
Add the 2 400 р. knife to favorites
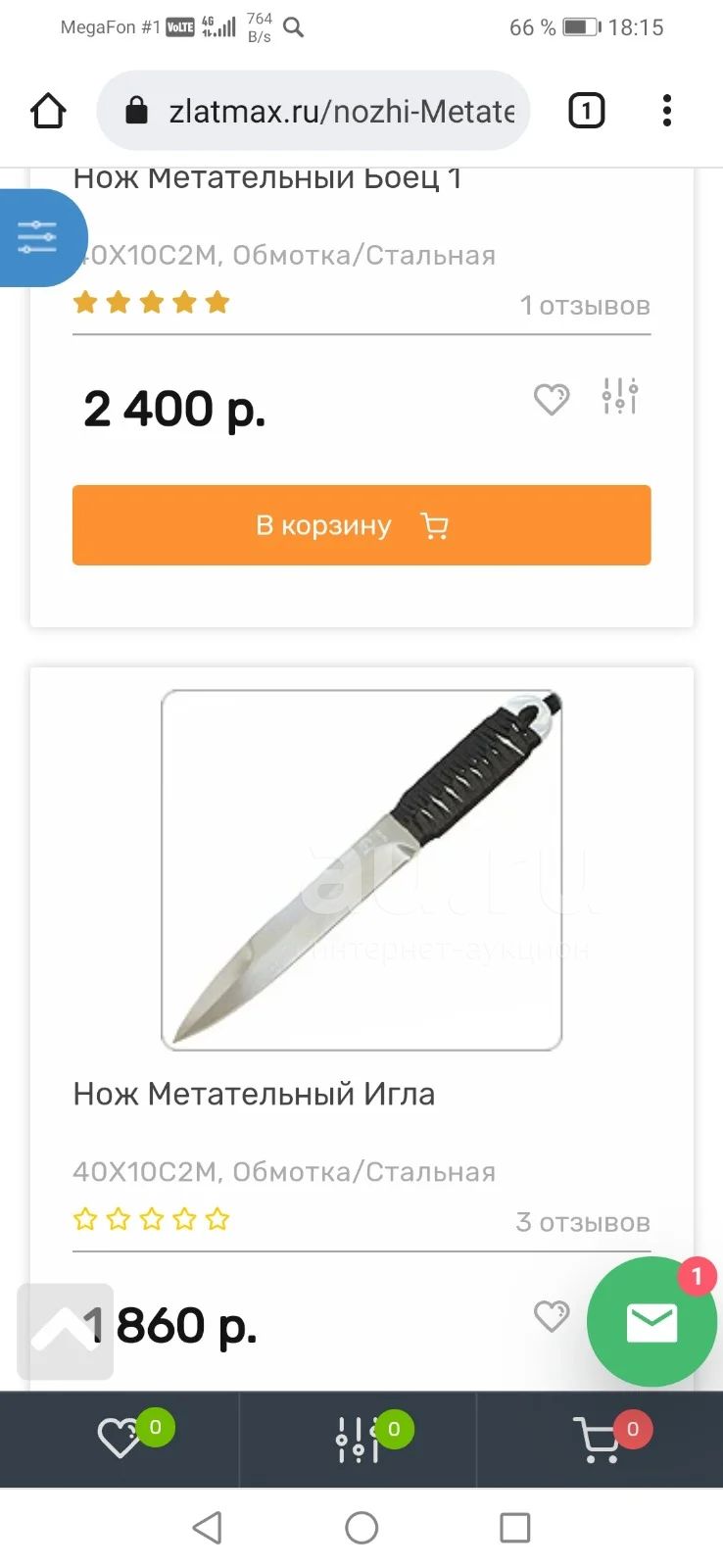tap(552, 399)
